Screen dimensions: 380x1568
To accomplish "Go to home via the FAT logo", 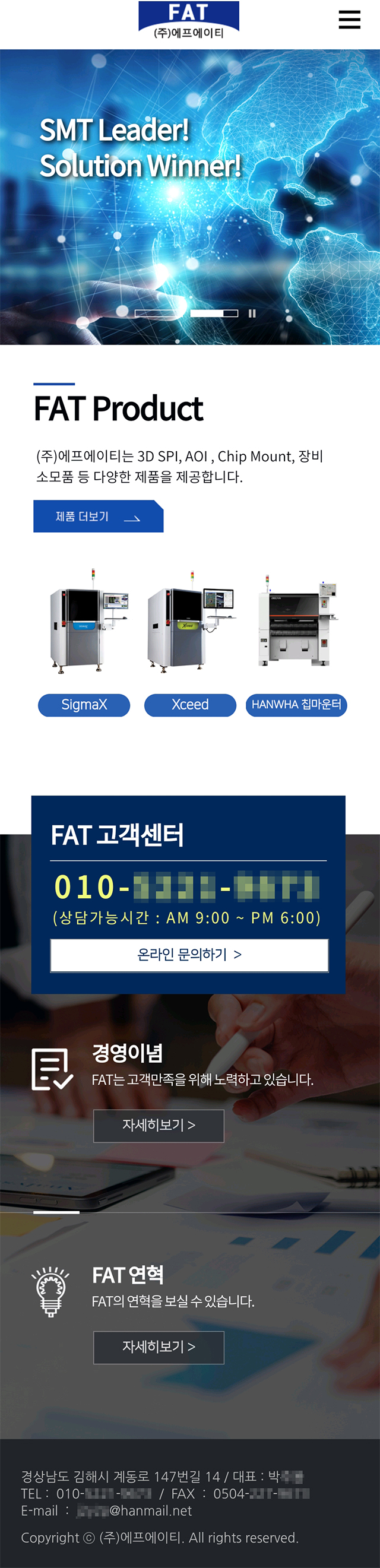I will pos(189,20).
